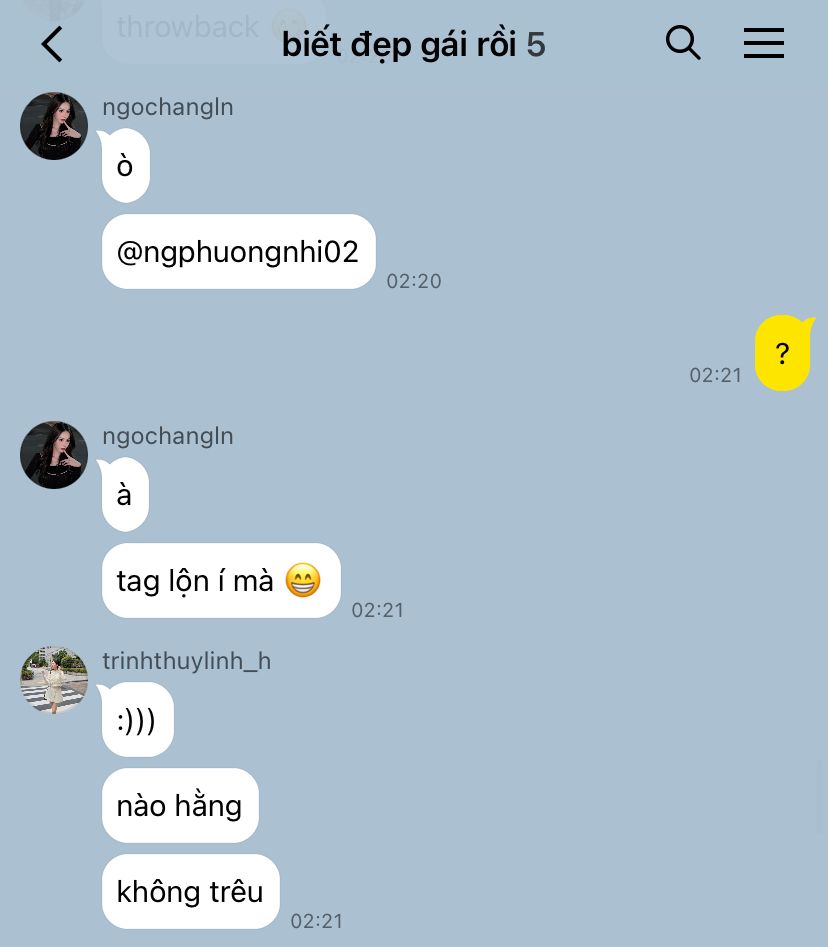
Task: Open ngochangln's avatar beside the "ò" message
Action: [x=54, y=126]
